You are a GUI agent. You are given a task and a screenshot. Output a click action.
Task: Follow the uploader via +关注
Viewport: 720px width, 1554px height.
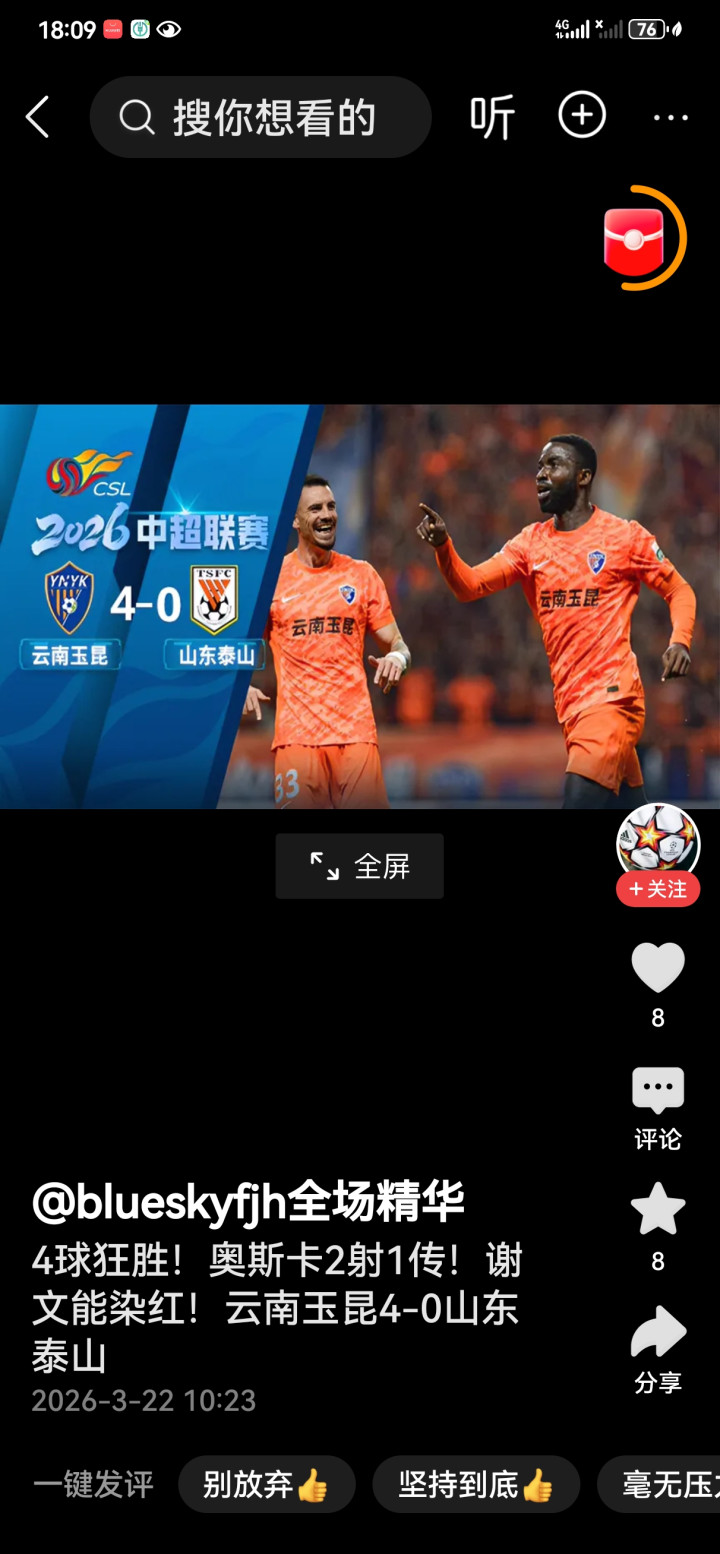(x=657, y=889)
